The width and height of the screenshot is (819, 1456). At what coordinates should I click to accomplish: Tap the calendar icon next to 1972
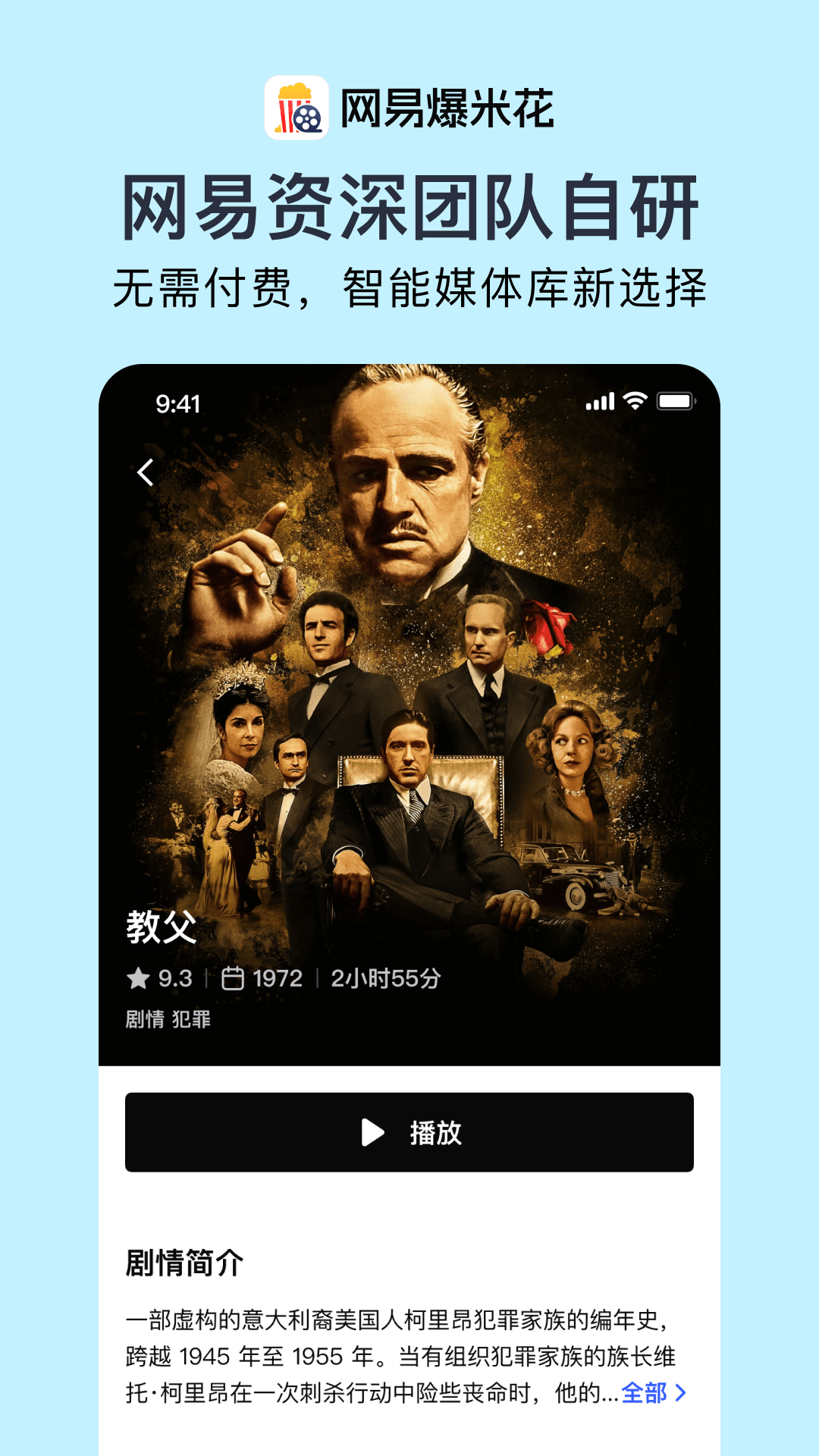(235, 978)
